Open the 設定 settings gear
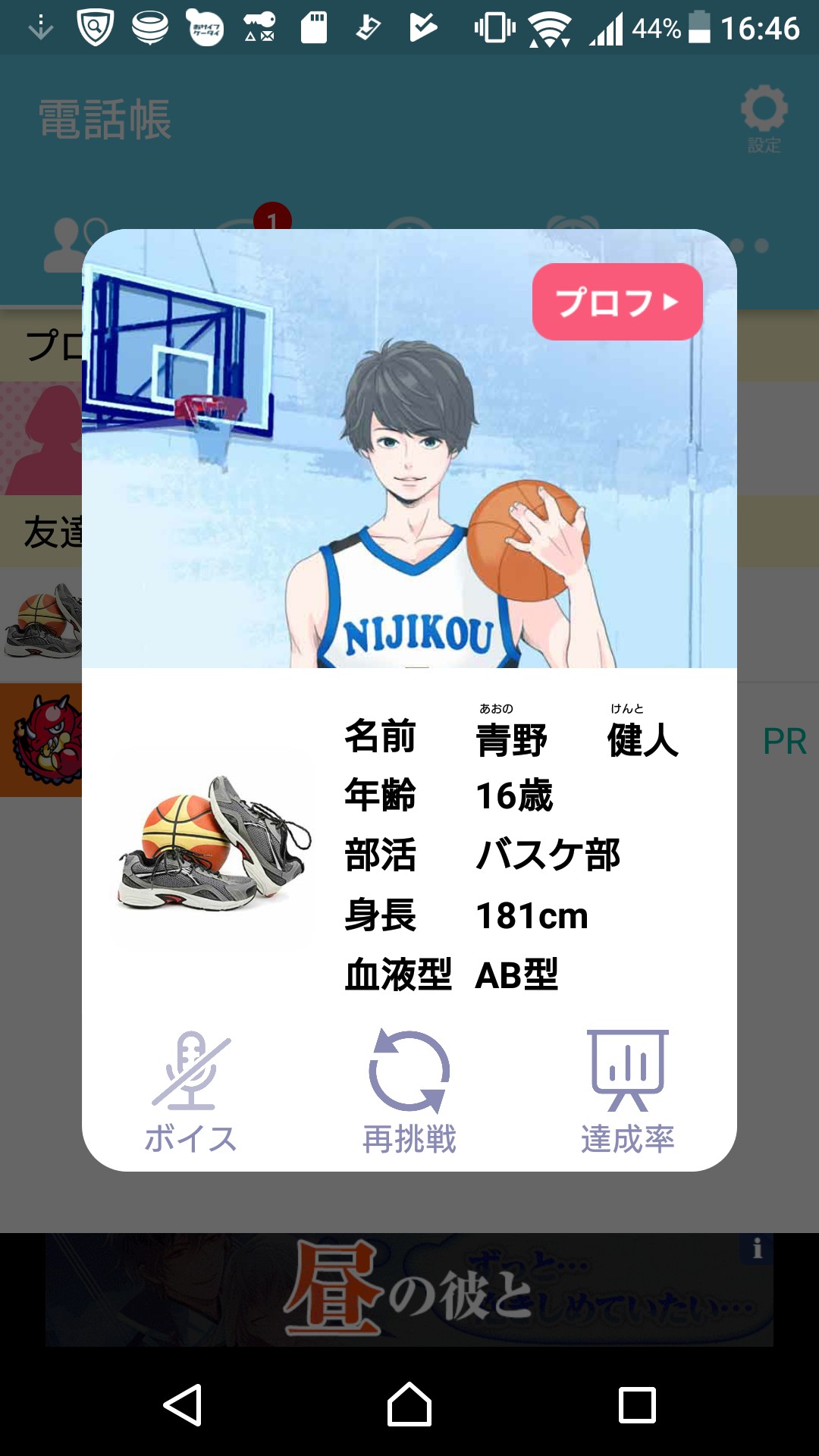This screenshot has height=1456, width=819. 764,118
